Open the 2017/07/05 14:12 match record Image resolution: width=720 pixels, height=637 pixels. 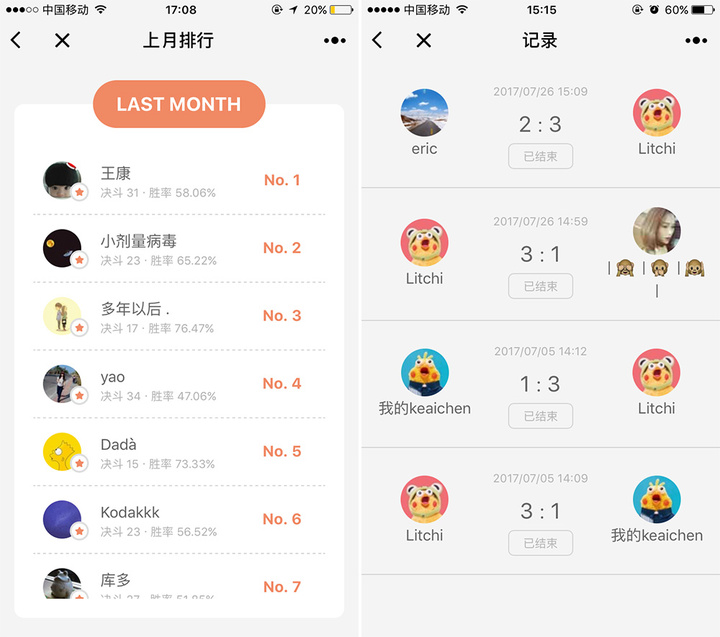[540, 385]
